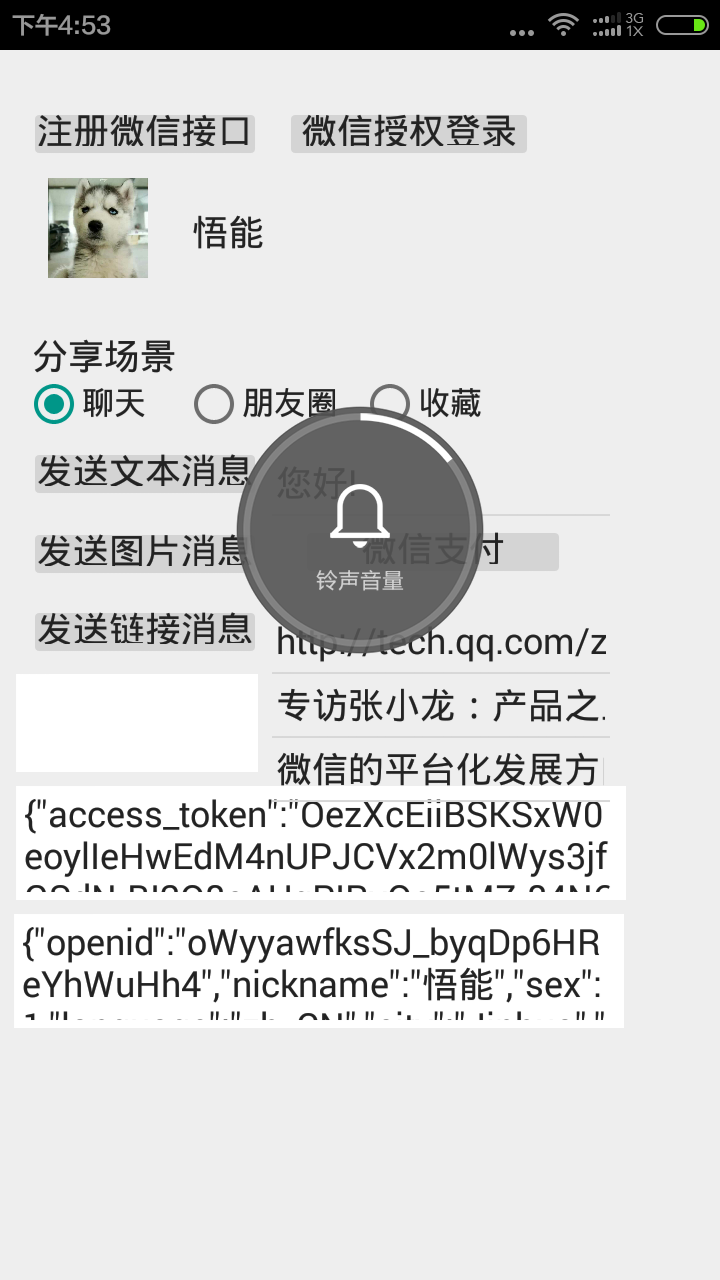Tap the 注册微信接口 button

tap(145, 133)
